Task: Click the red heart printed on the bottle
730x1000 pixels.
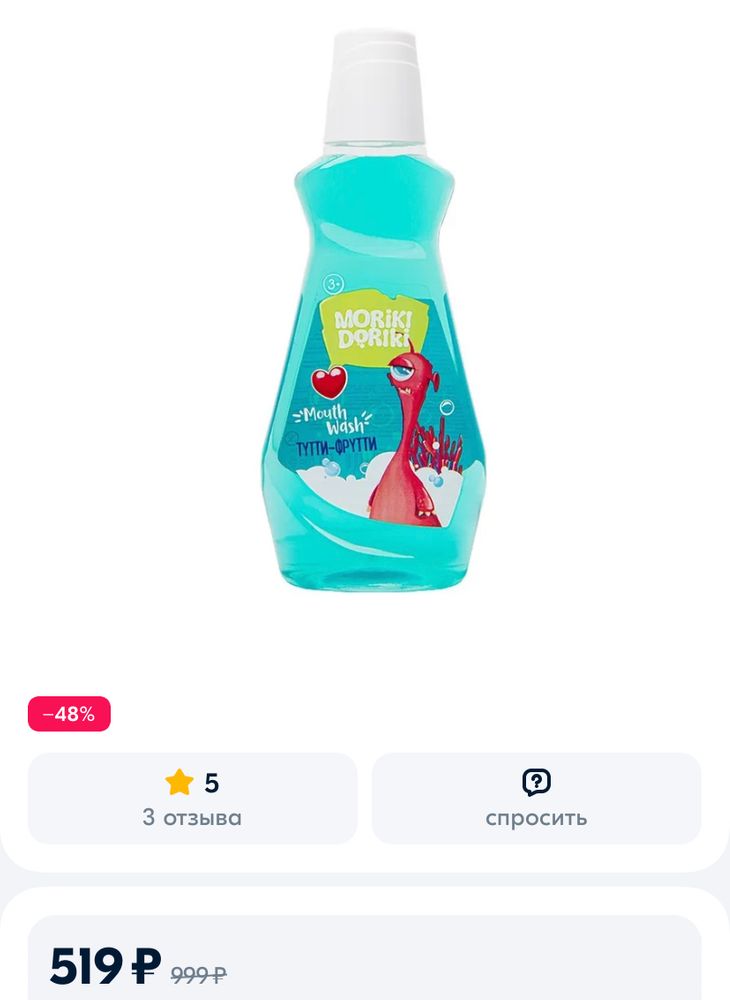Action: click(x=331, y=383)
